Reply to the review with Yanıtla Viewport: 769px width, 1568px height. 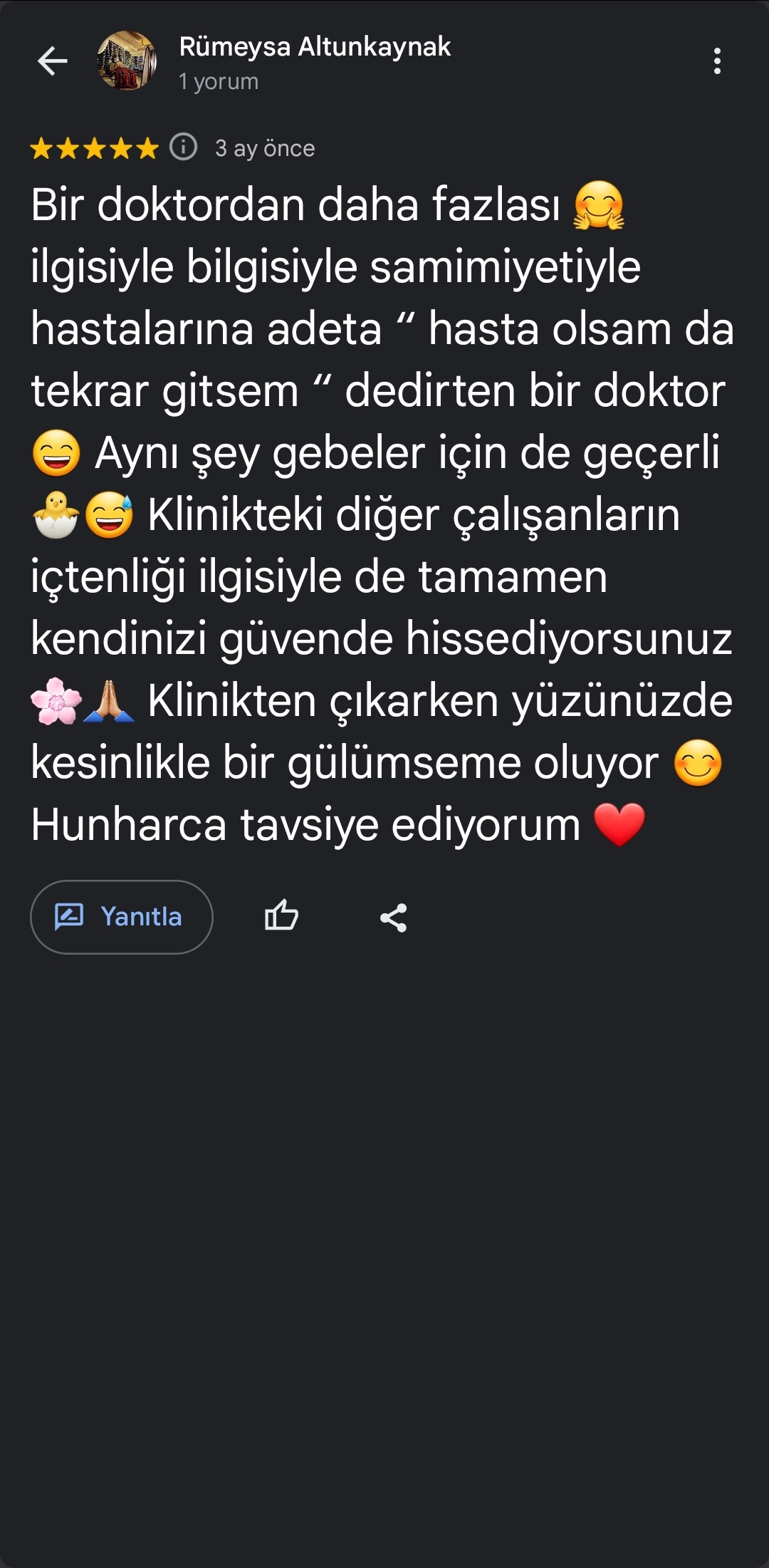[121, 917]
